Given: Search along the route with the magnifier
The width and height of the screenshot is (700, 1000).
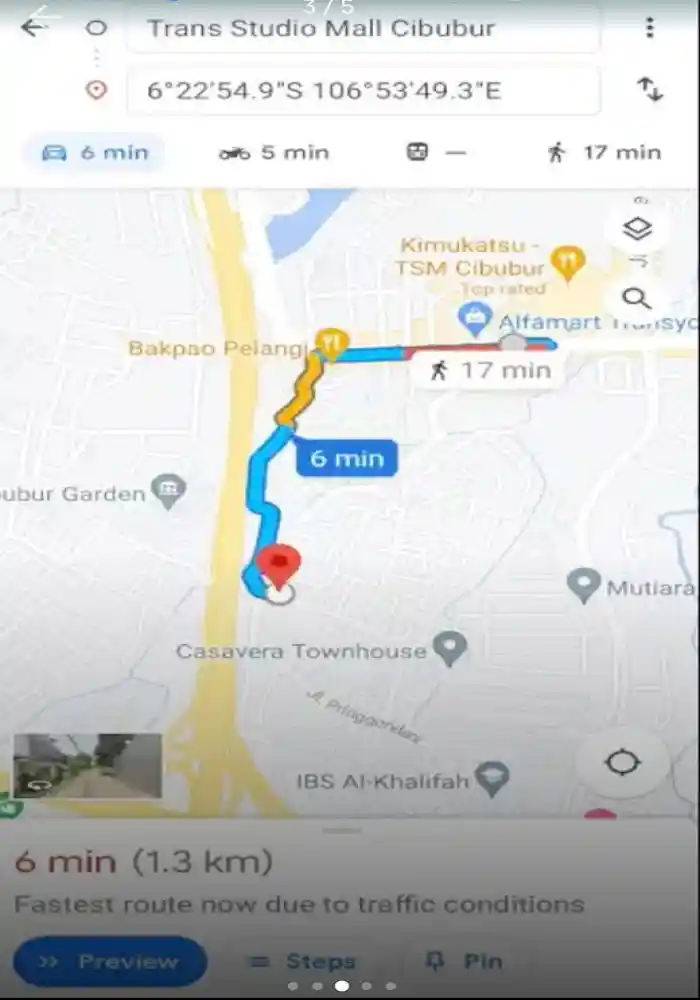Looking at the screenshot, I should pyautogui.click(x=637, y=297).
